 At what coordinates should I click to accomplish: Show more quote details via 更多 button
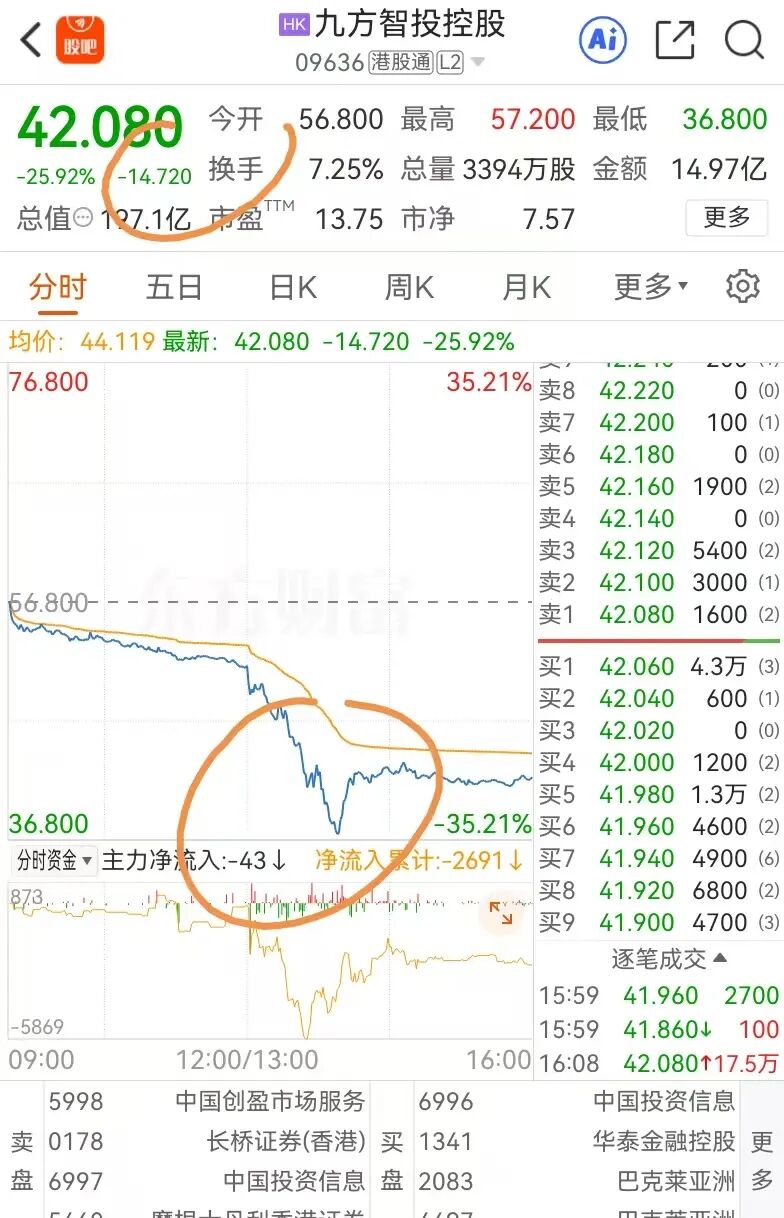[726, 217]
